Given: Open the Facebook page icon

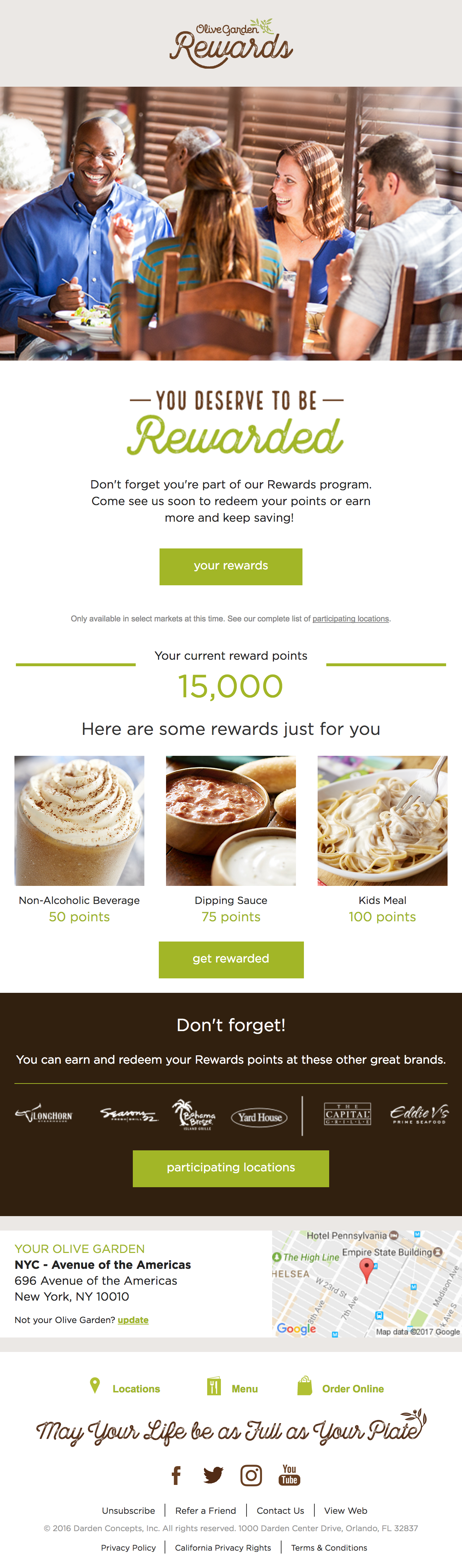Looking at the screenshot, I should point(176,1475).
